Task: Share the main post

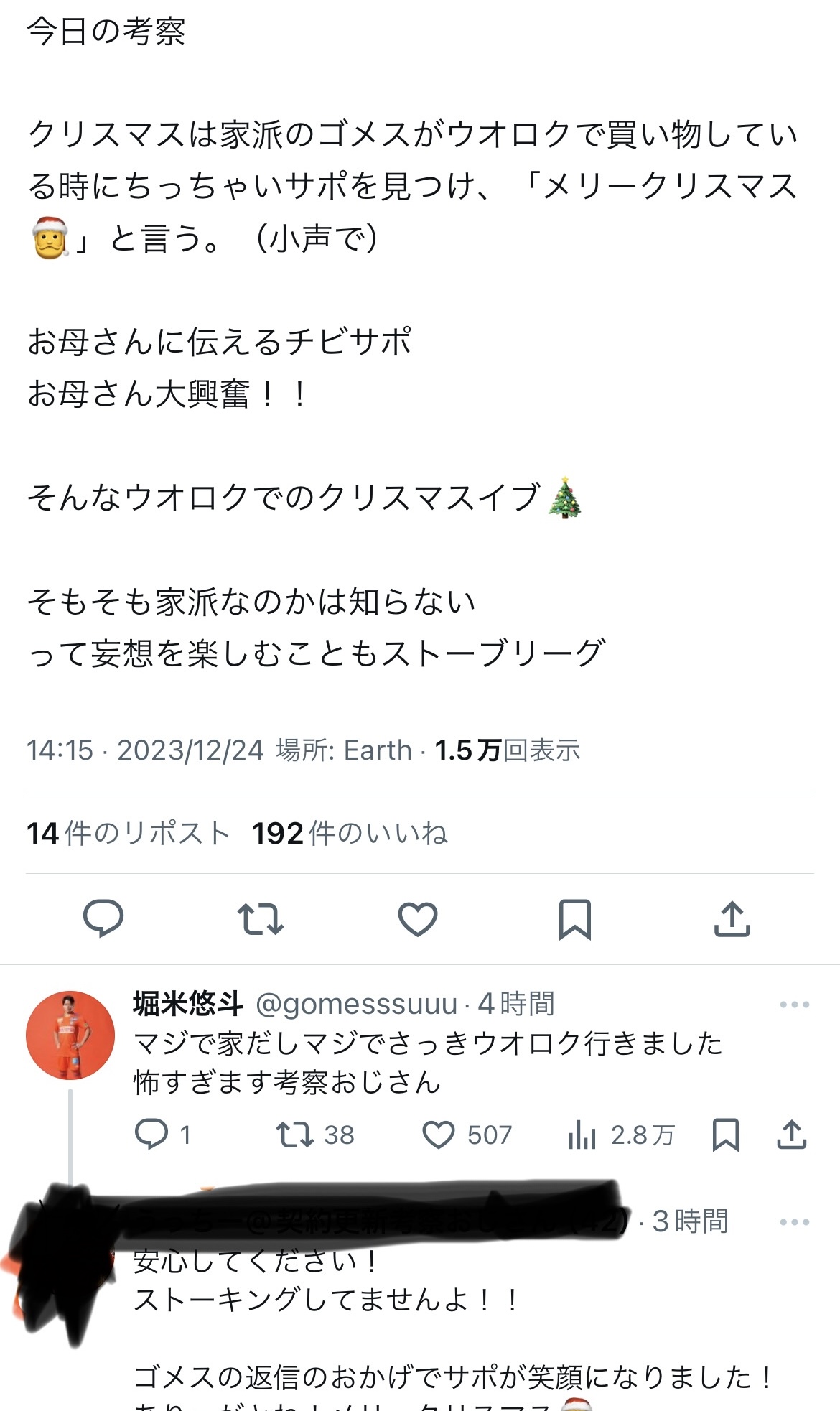Action: click(732, 918)
